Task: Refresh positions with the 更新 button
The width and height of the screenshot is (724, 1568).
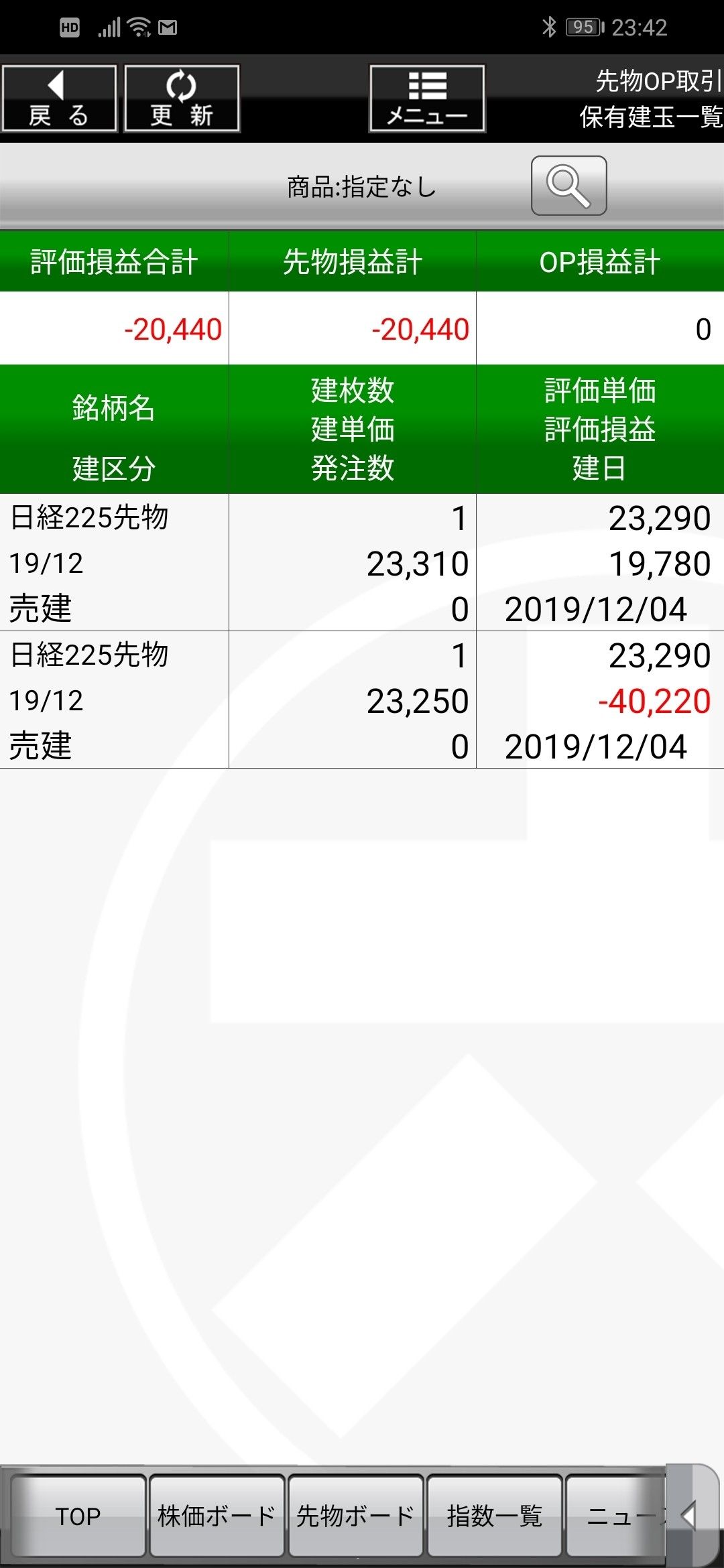Action: [182, 99]
